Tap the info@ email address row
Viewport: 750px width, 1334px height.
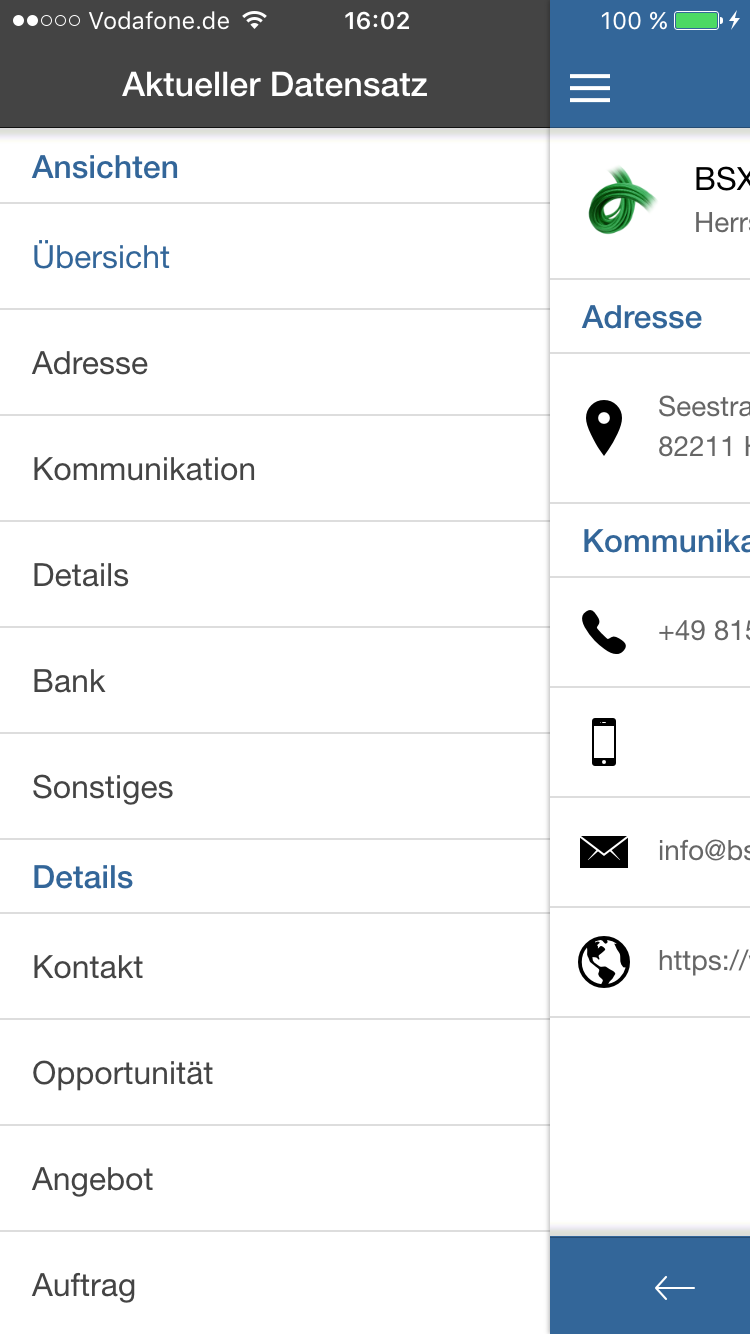point(650,852)
